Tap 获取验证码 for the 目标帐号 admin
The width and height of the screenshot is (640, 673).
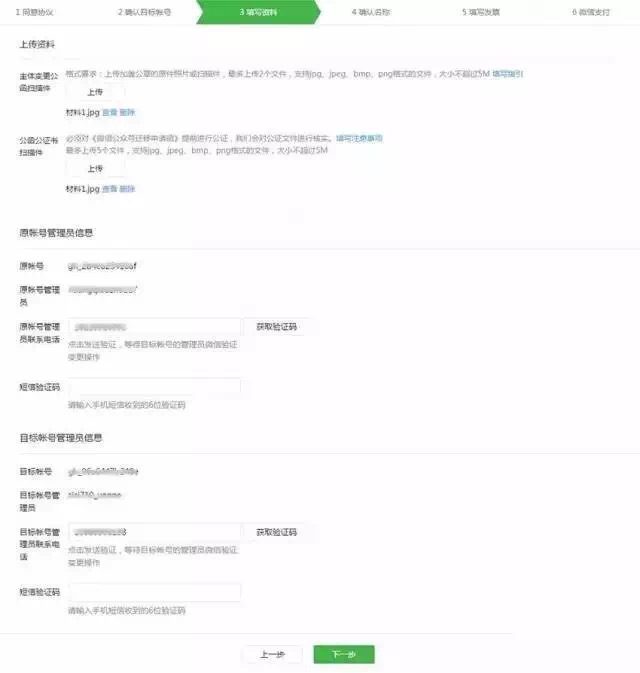click(276, 532)
